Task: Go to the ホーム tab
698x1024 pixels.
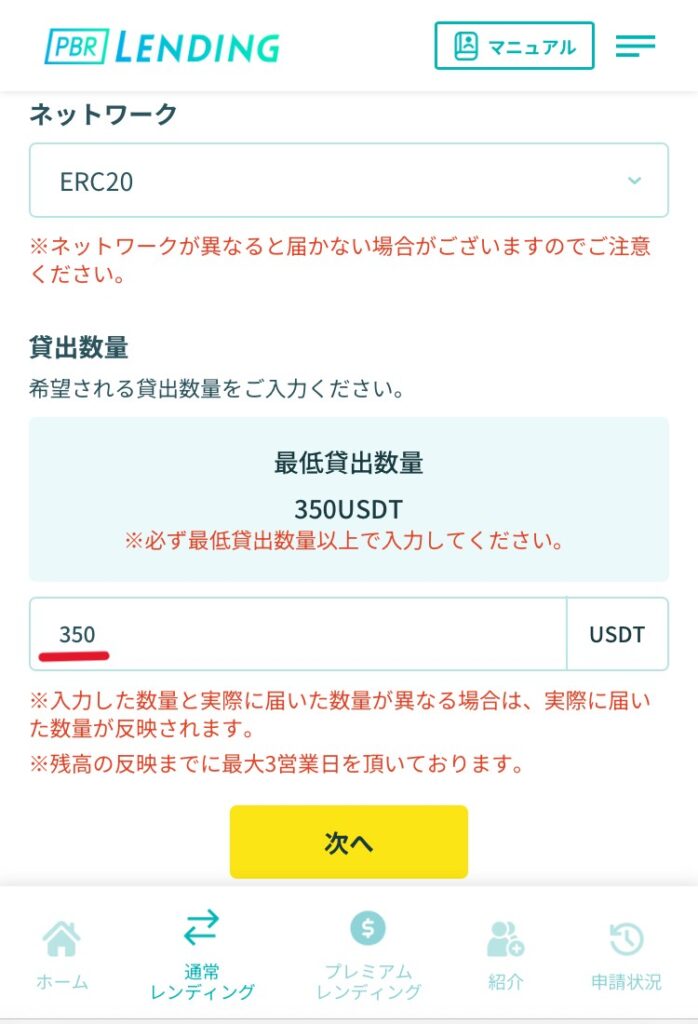Action: click(x=62, y=954)
